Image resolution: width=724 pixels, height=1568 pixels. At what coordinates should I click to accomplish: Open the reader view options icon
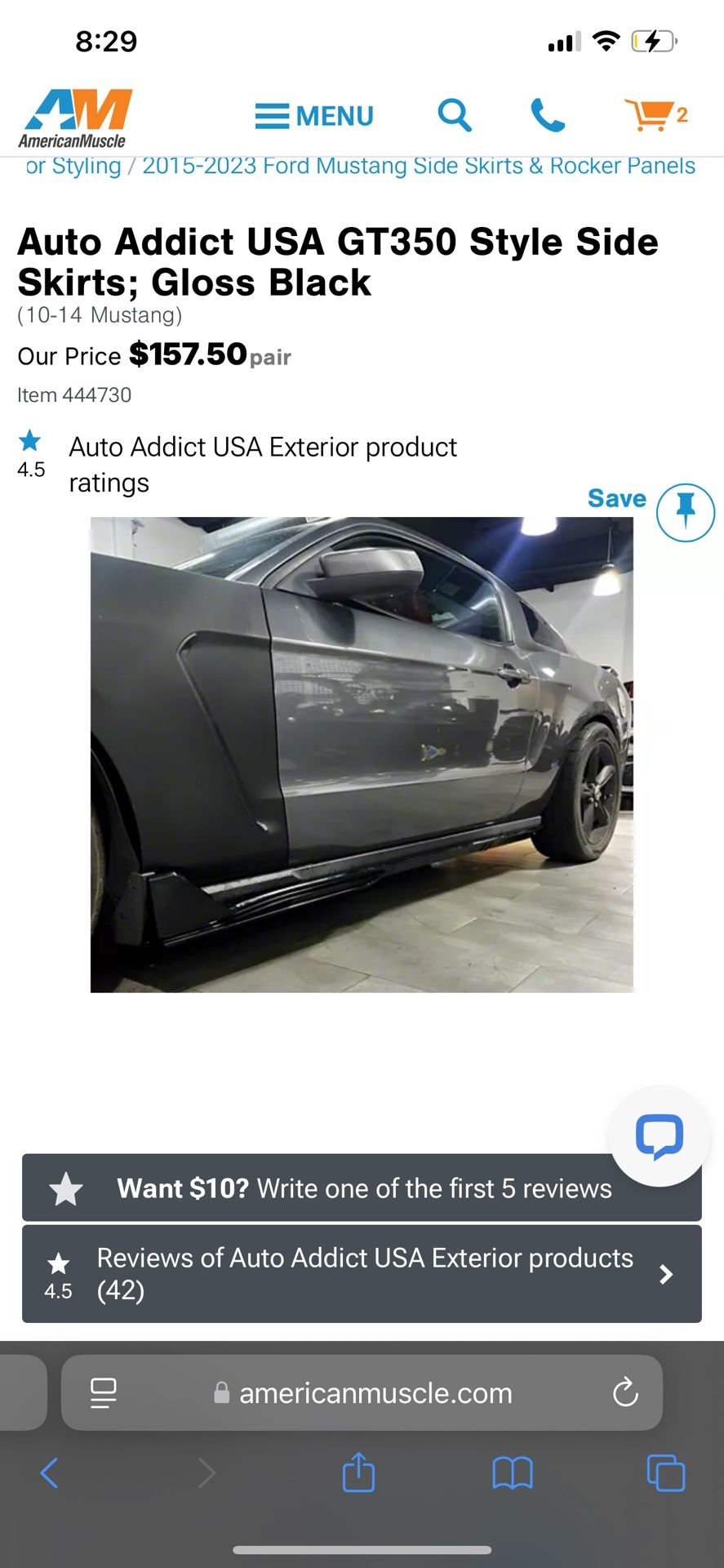coord(103,1393)
